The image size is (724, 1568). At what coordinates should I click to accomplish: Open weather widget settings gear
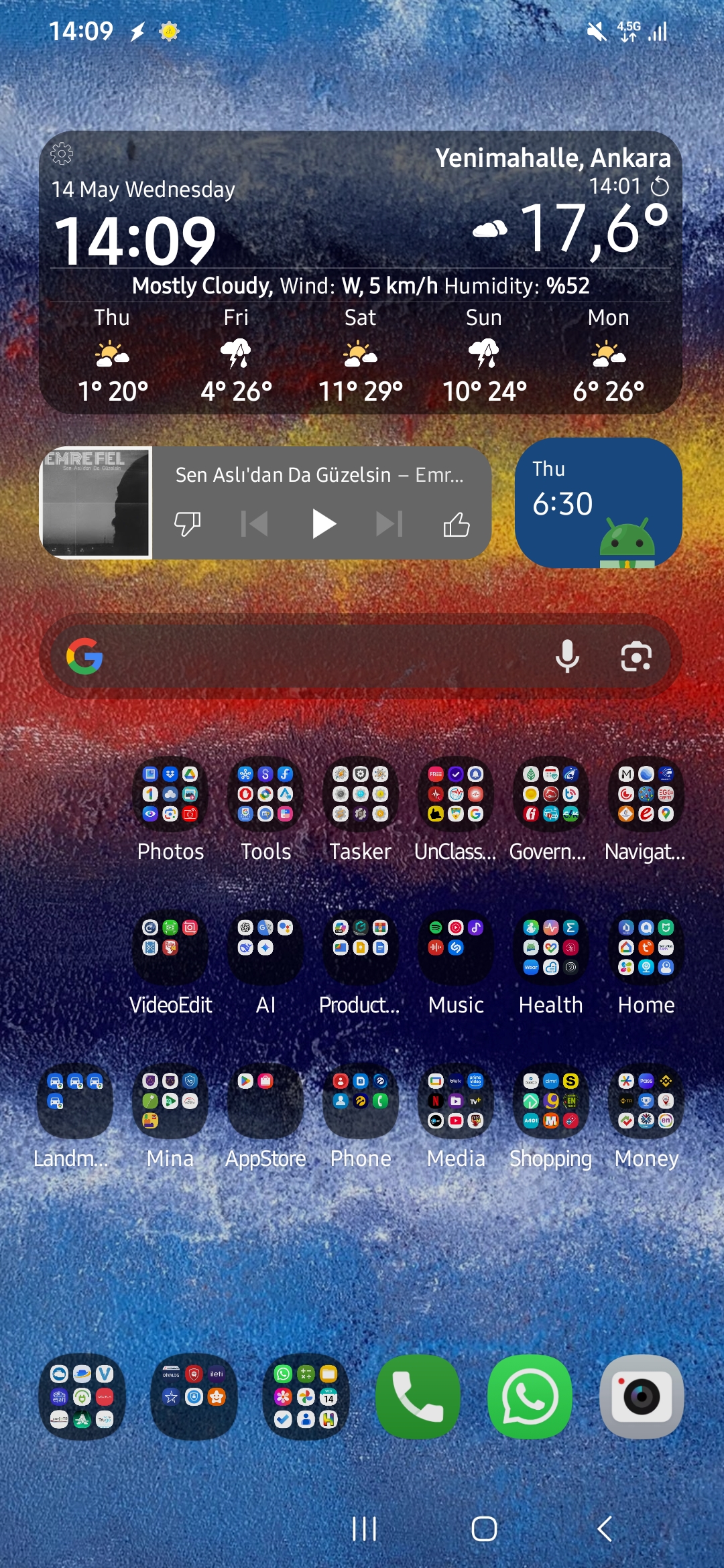[x=62, y=153]
